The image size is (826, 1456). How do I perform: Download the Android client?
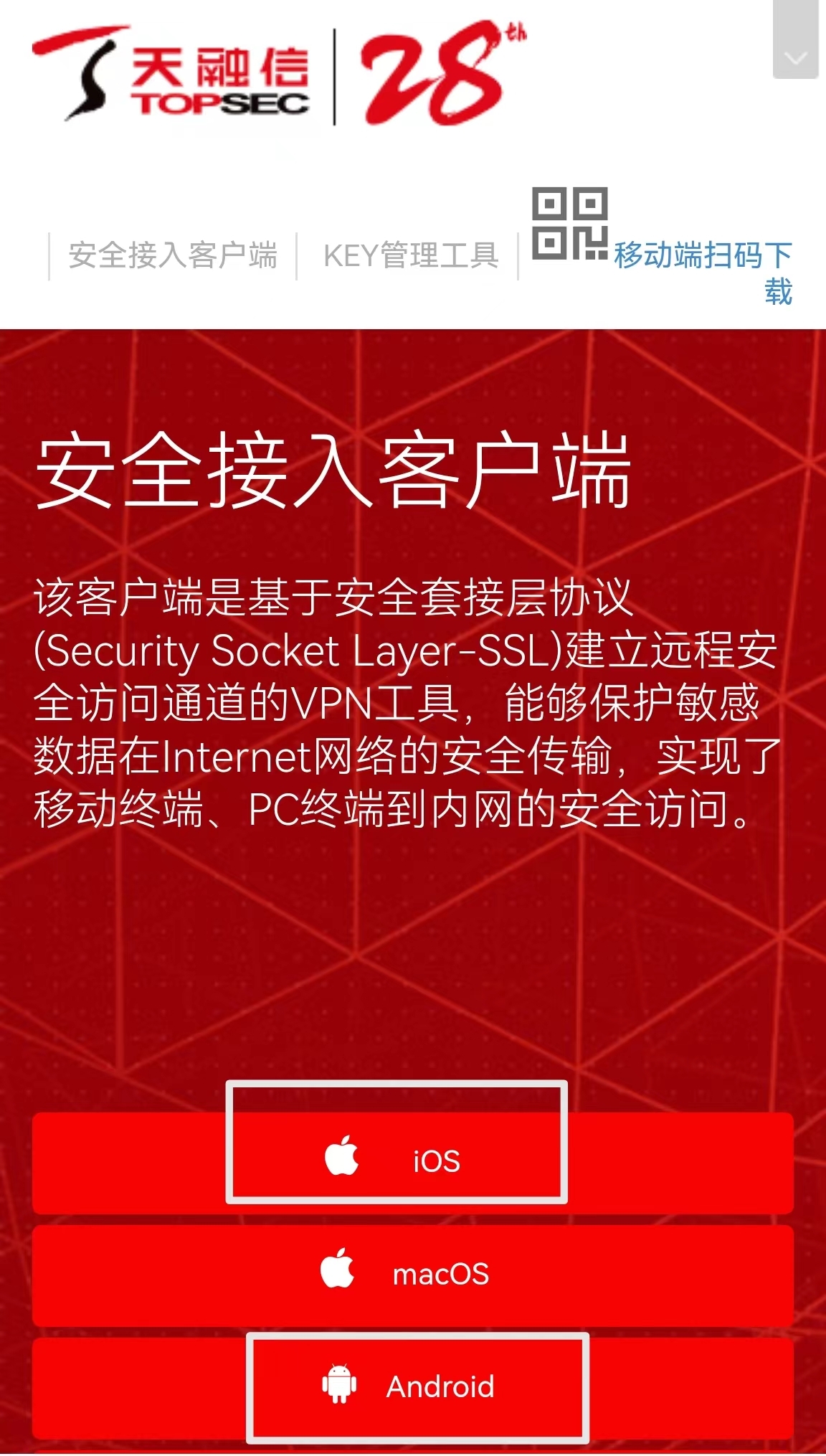(412, 1386)
